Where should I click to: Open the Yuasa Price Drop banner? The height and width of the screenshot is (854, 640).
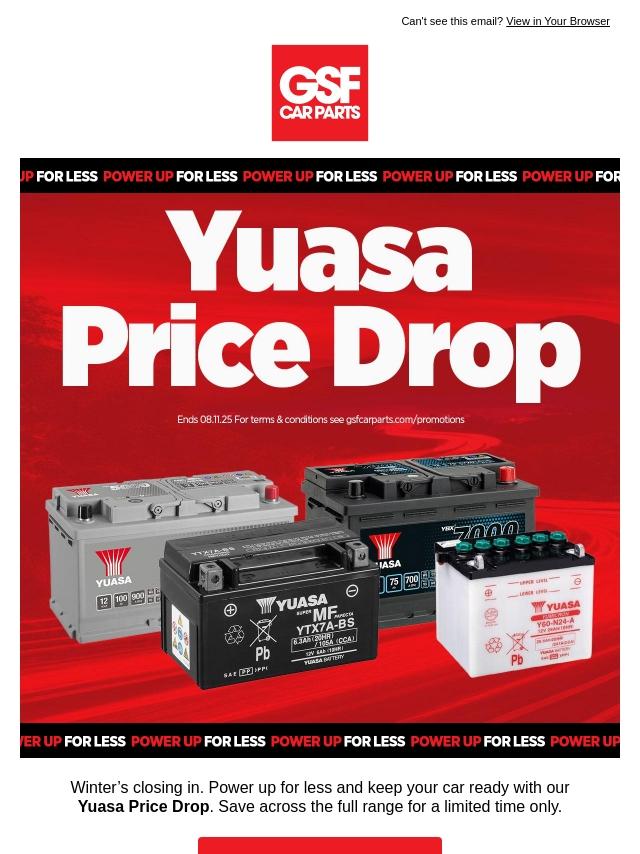320,457
